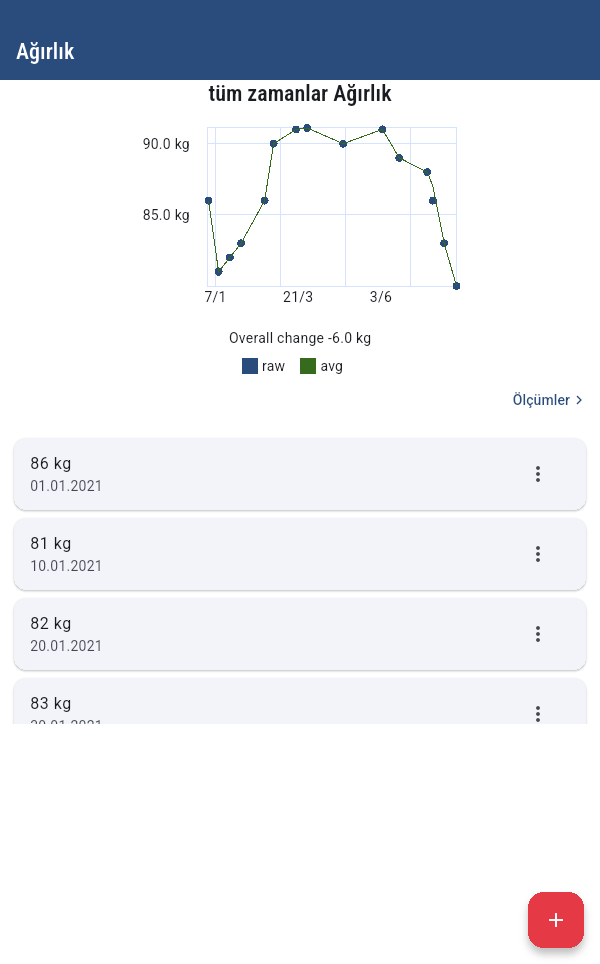Open options menu for 82 kg entry
The image size is (600, 964).
tap(538, 634)
